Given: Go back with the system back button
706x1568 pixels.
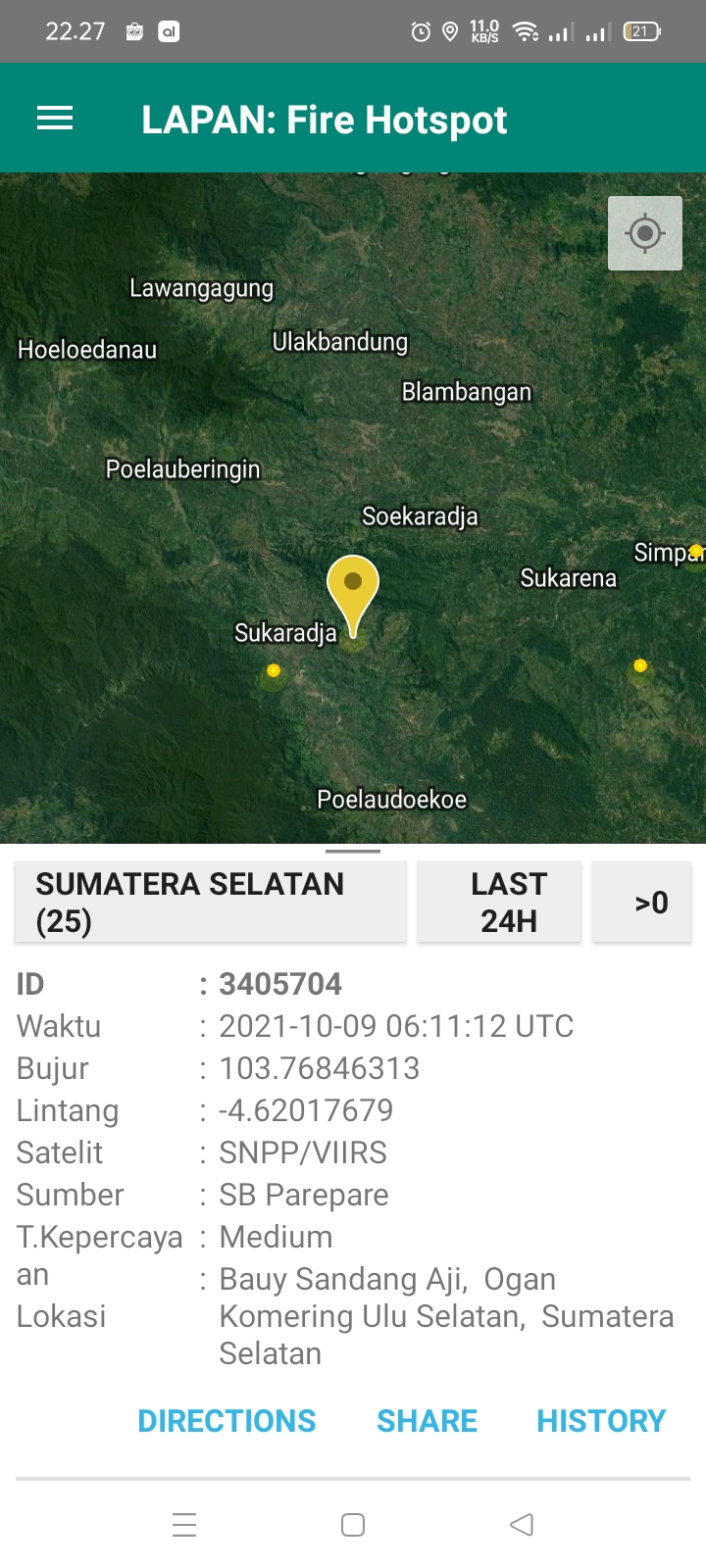Looking at the screenshot, I should coord(522,1525).
